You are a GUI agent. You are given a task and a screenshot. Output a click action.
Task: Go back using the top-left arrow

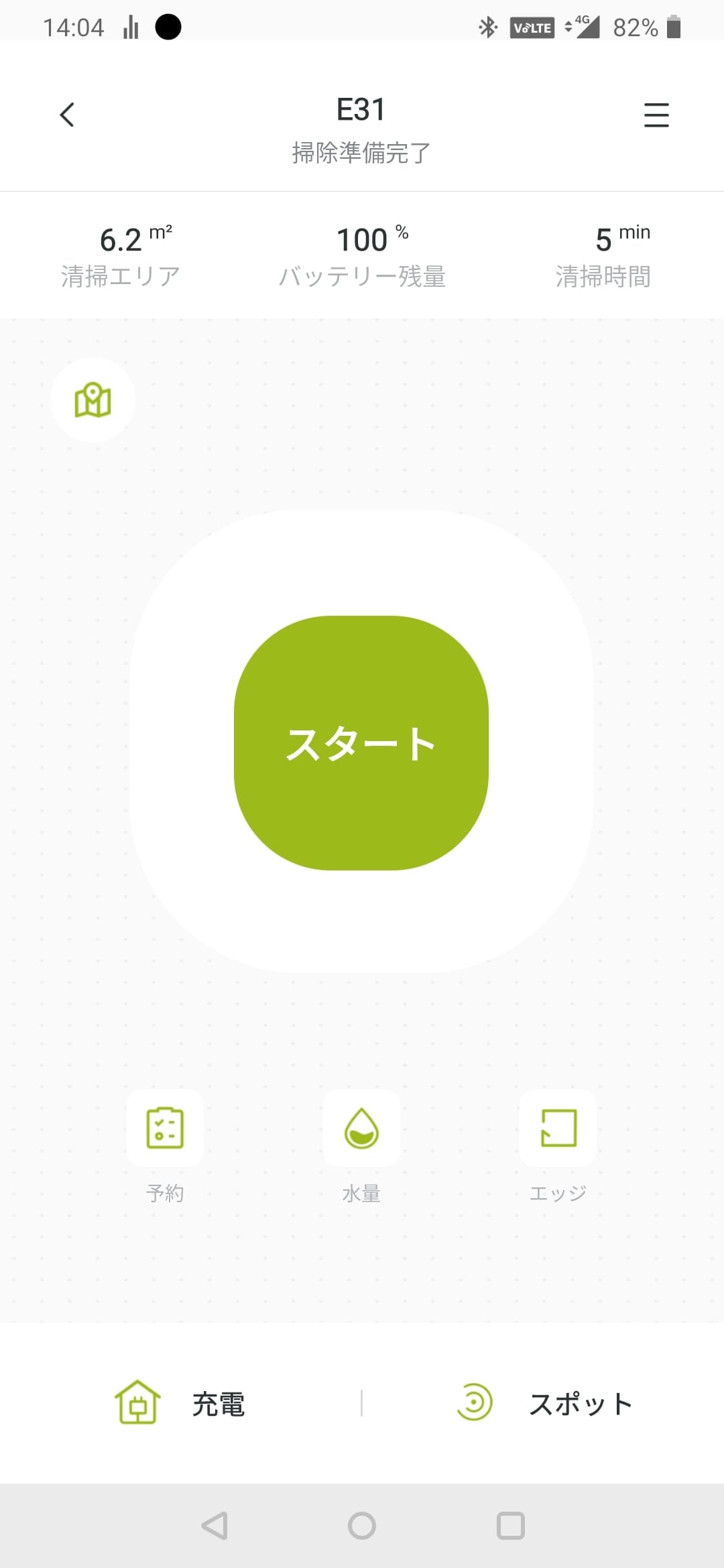[x=67, y=115]
